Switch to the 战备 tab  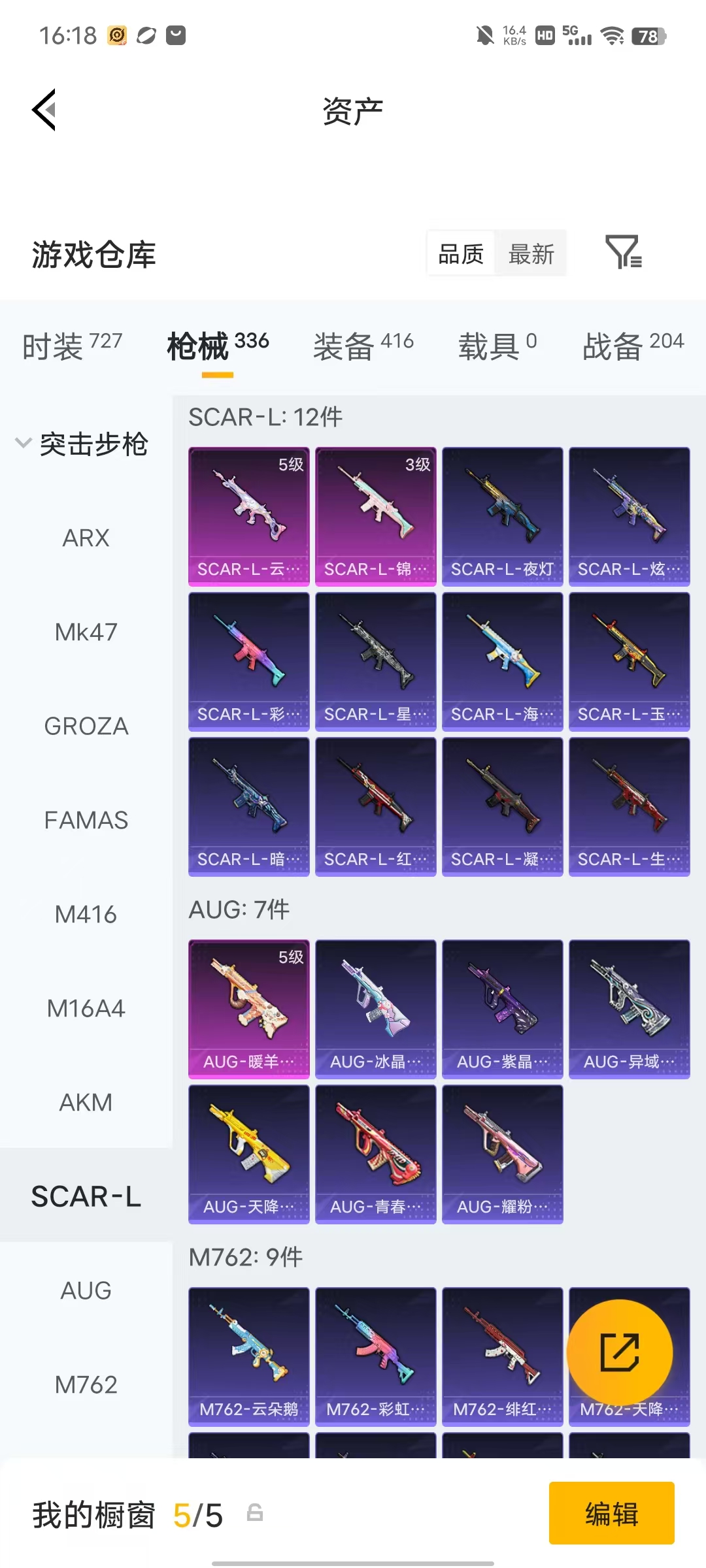click(633, 345)
